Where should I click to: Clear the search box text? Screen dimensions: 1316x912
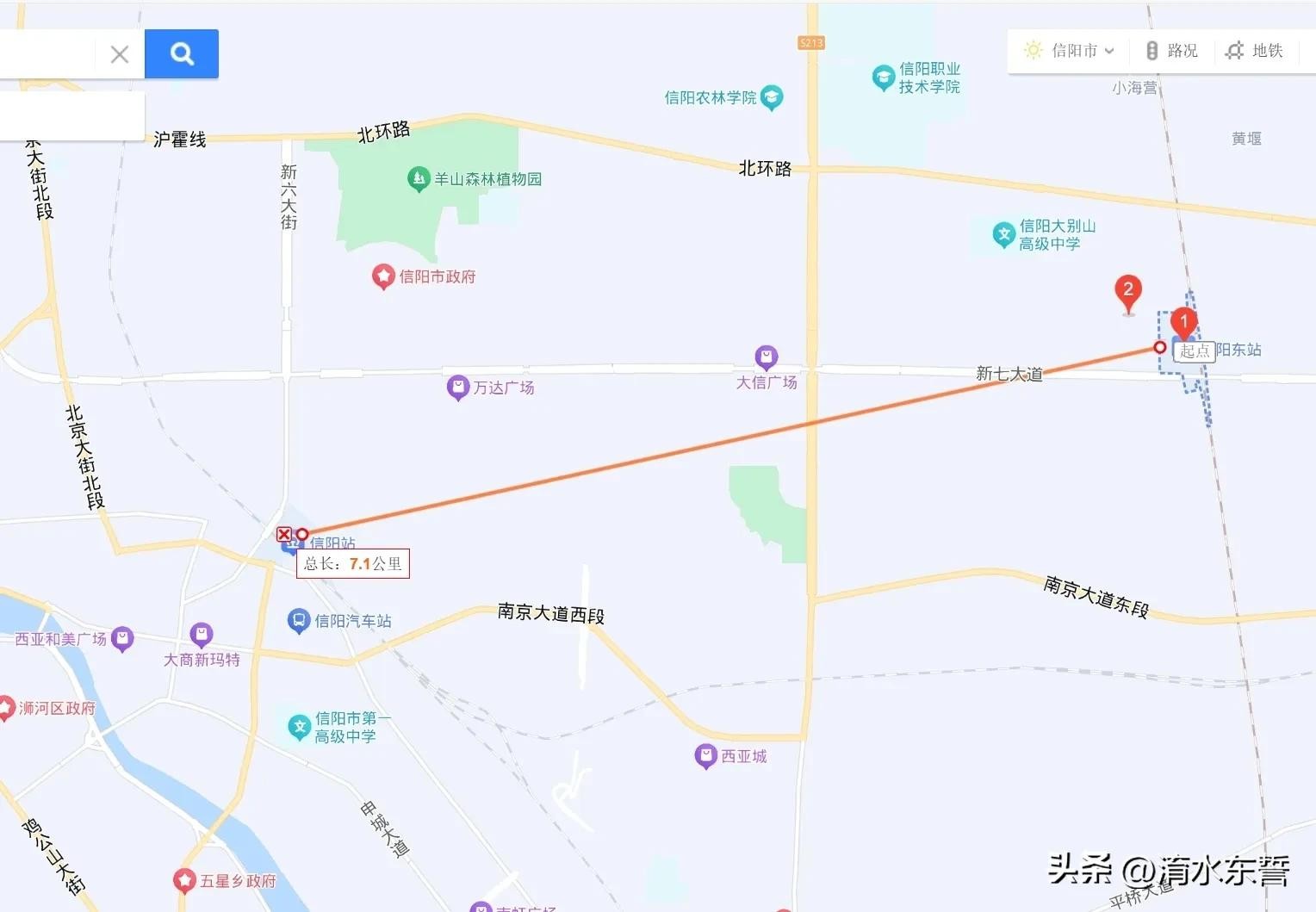pos(120,54)
